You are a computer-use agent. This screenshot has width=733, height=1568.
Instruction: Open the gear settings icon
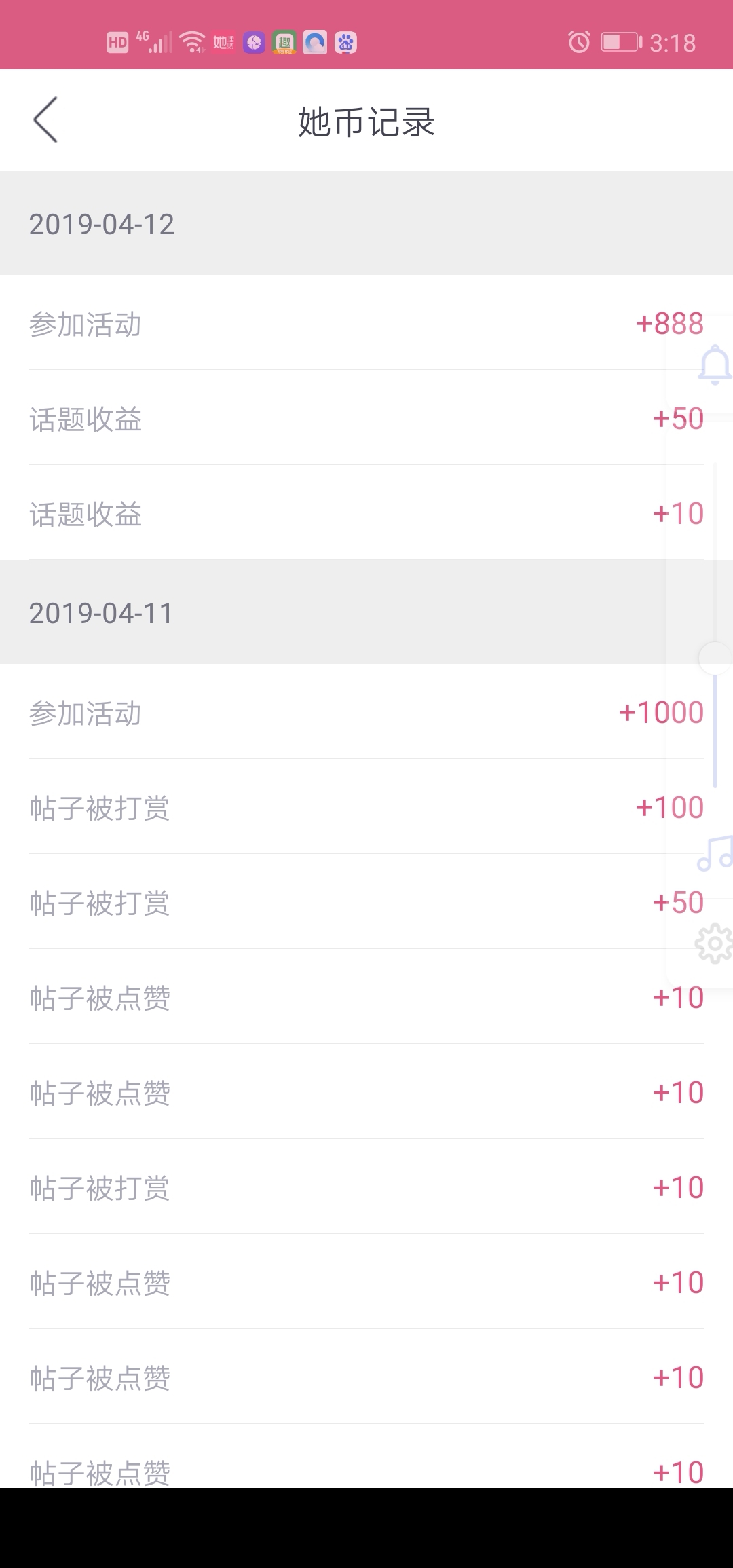click(714, 943)
